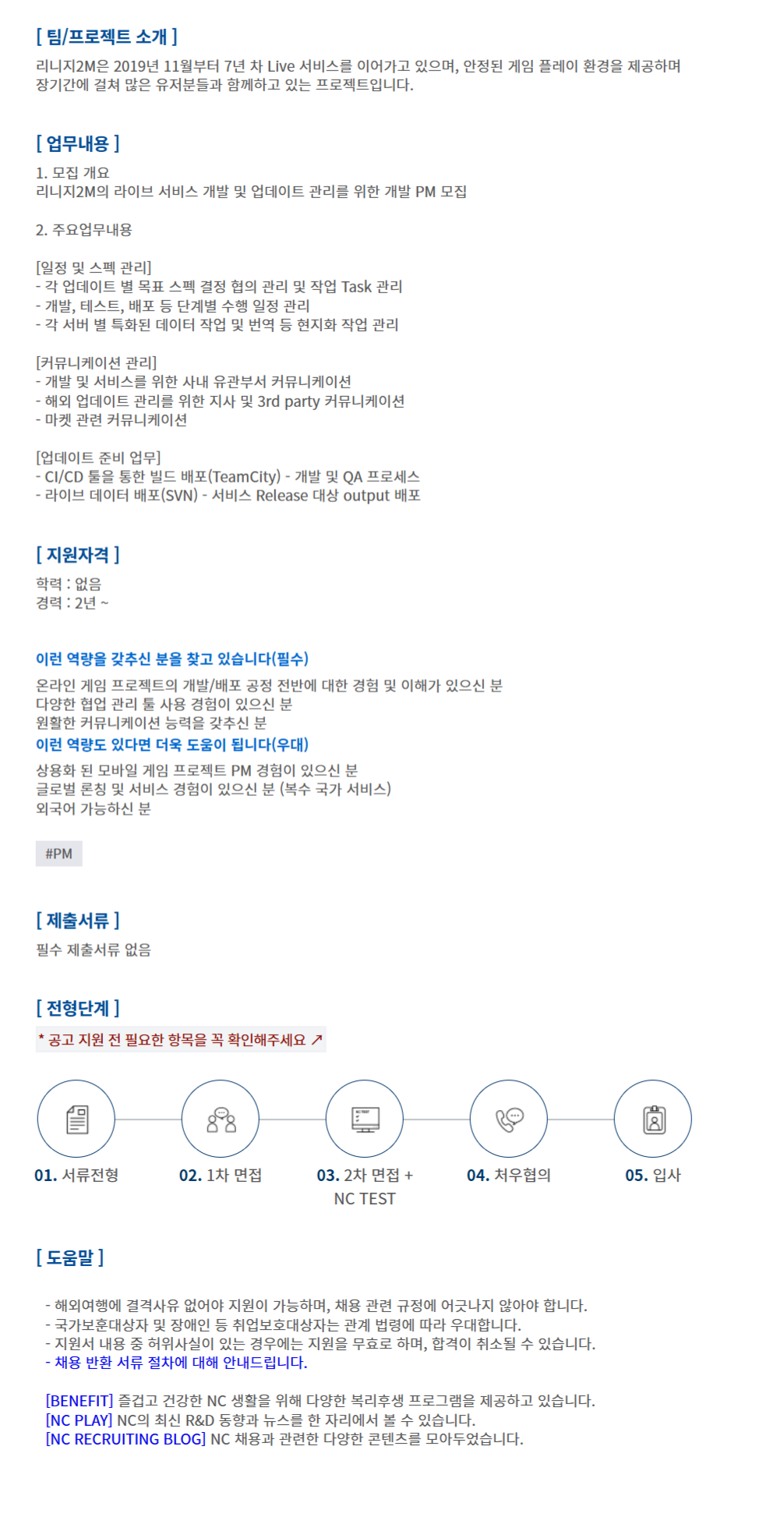Tap the #PM tag chip

click(58, 854)
